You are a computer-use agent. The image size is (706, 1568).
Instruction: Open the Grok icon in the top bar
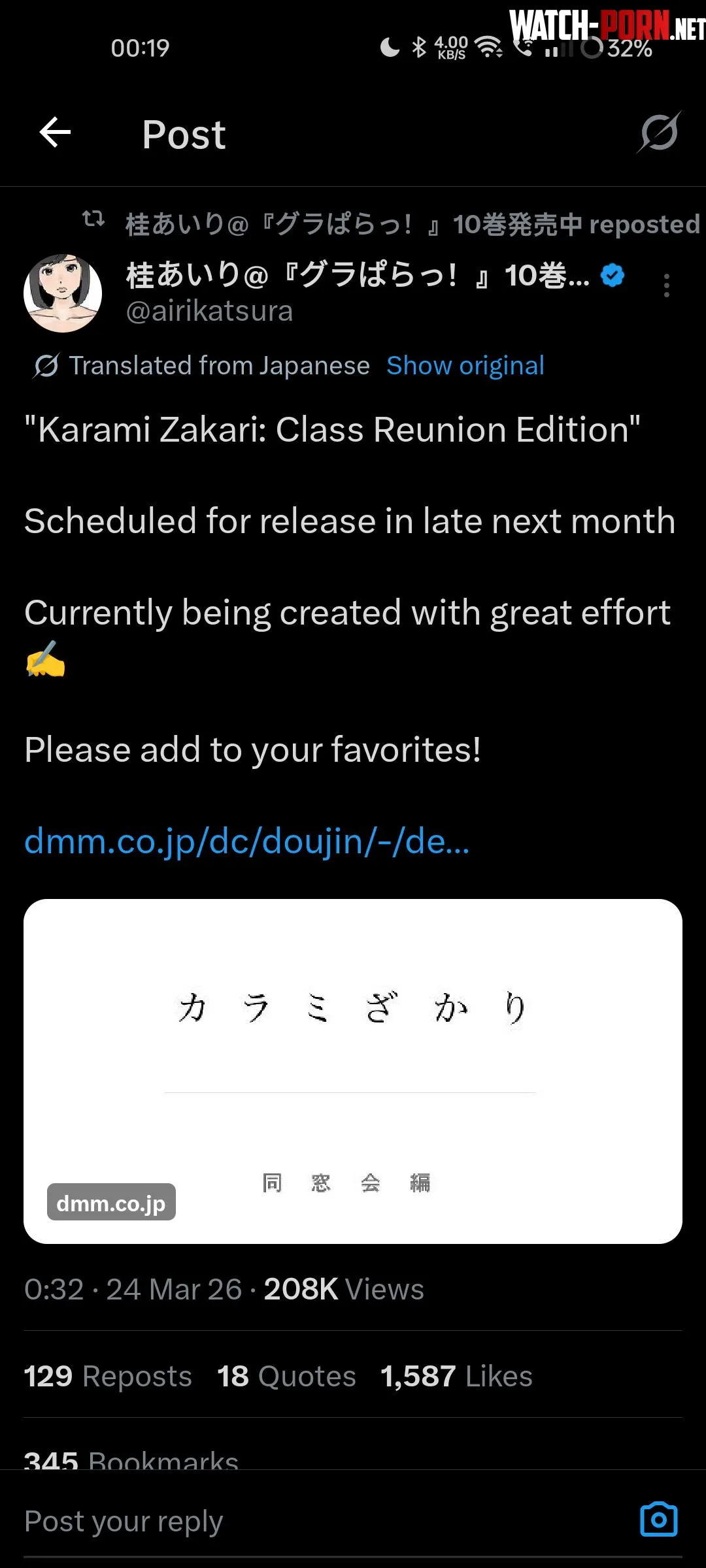tap(659, 133)
